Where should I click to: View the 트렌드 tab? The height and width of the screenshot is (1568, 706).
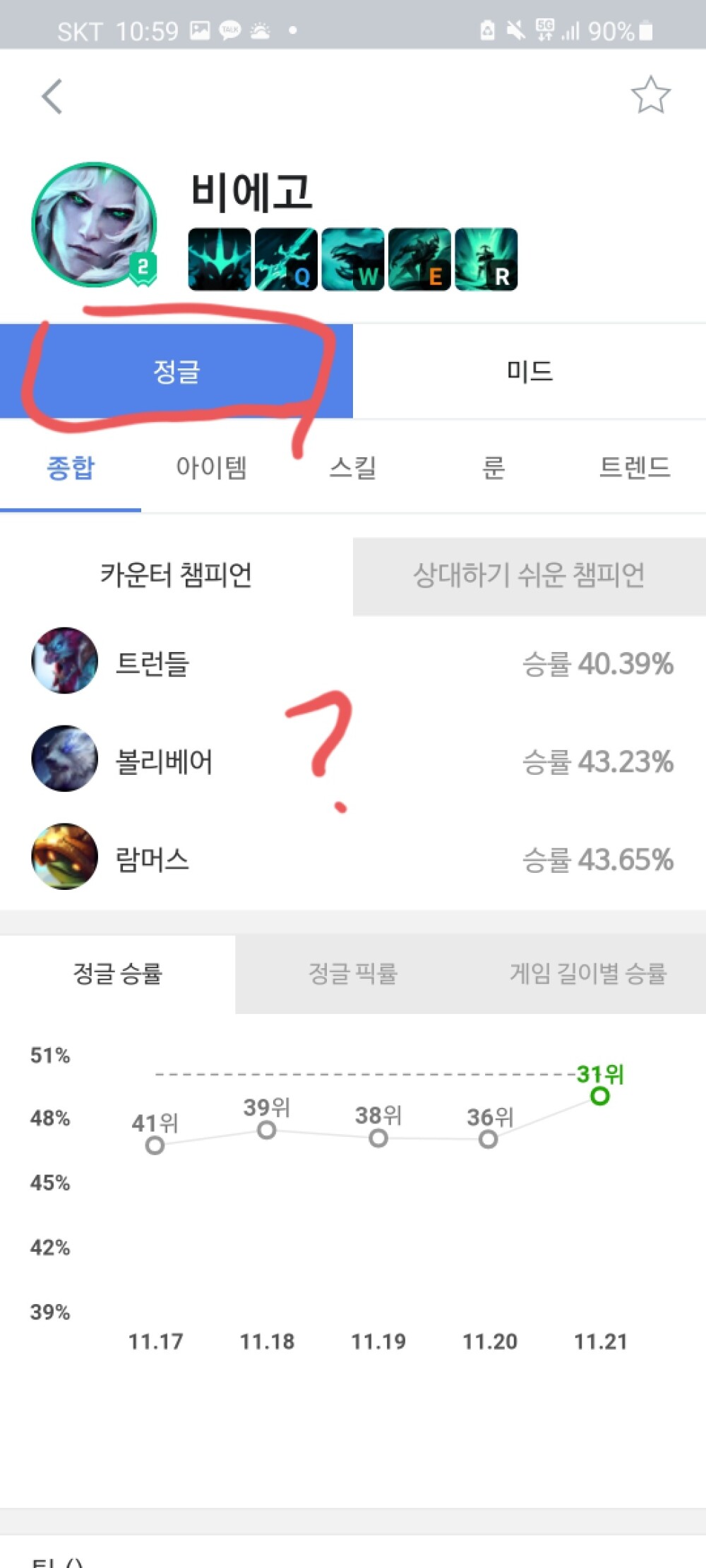coord(634,467)
